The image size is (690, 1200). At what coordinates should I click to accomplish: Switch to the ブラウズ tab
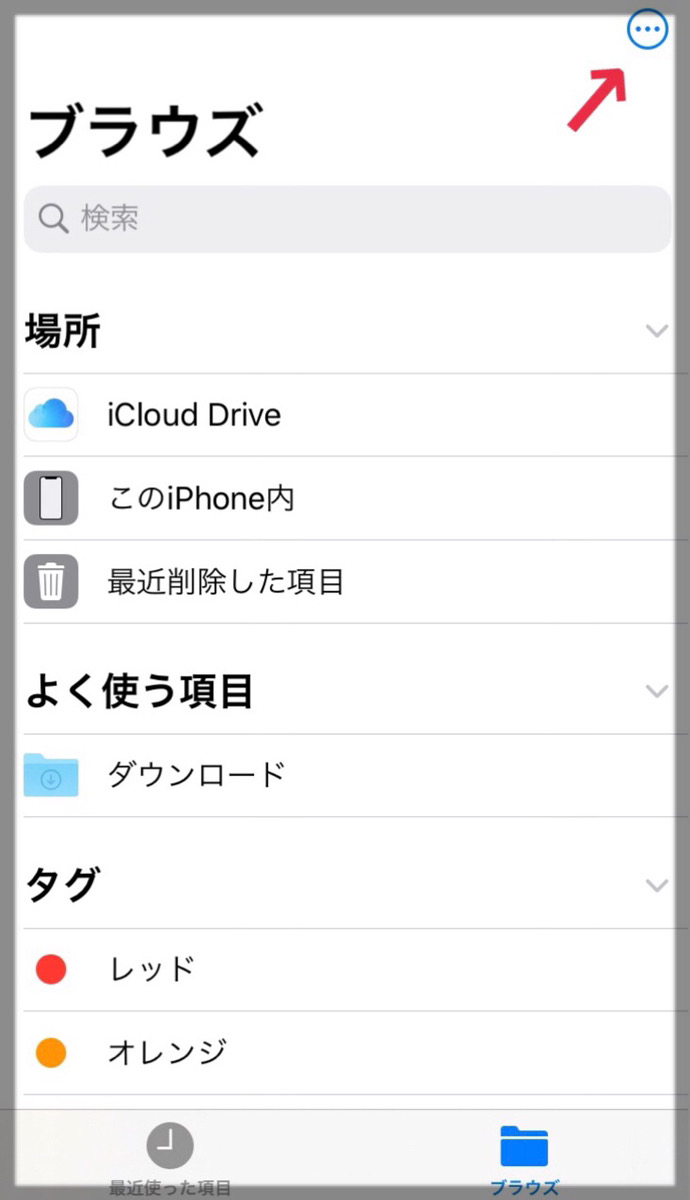524,1158
